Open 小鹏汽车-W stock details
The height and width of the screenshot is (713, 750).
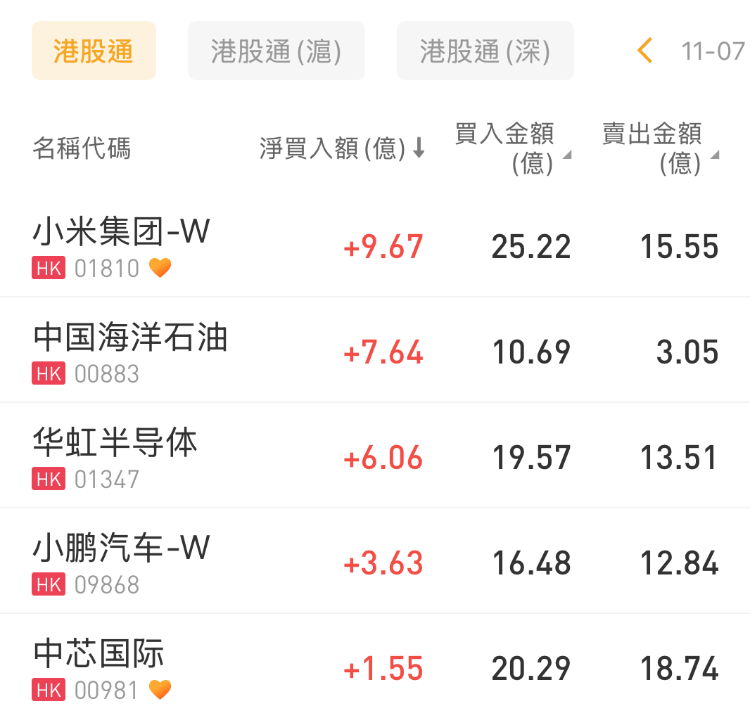[x=122, y=562]
